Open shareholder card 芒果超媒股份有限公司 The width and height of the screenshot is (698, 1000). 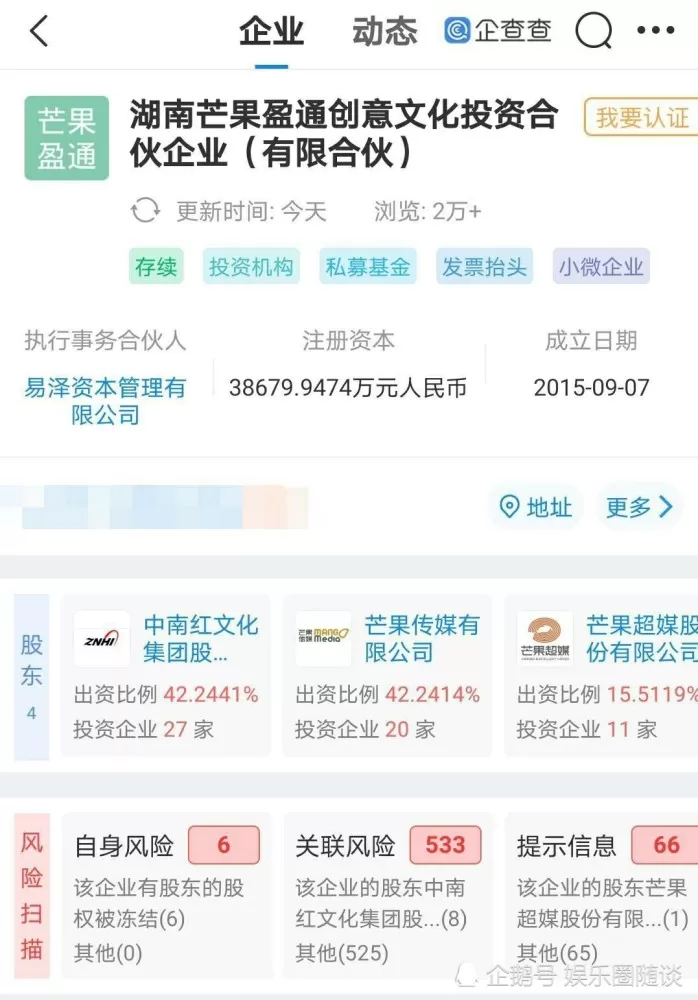click(601, 676)
